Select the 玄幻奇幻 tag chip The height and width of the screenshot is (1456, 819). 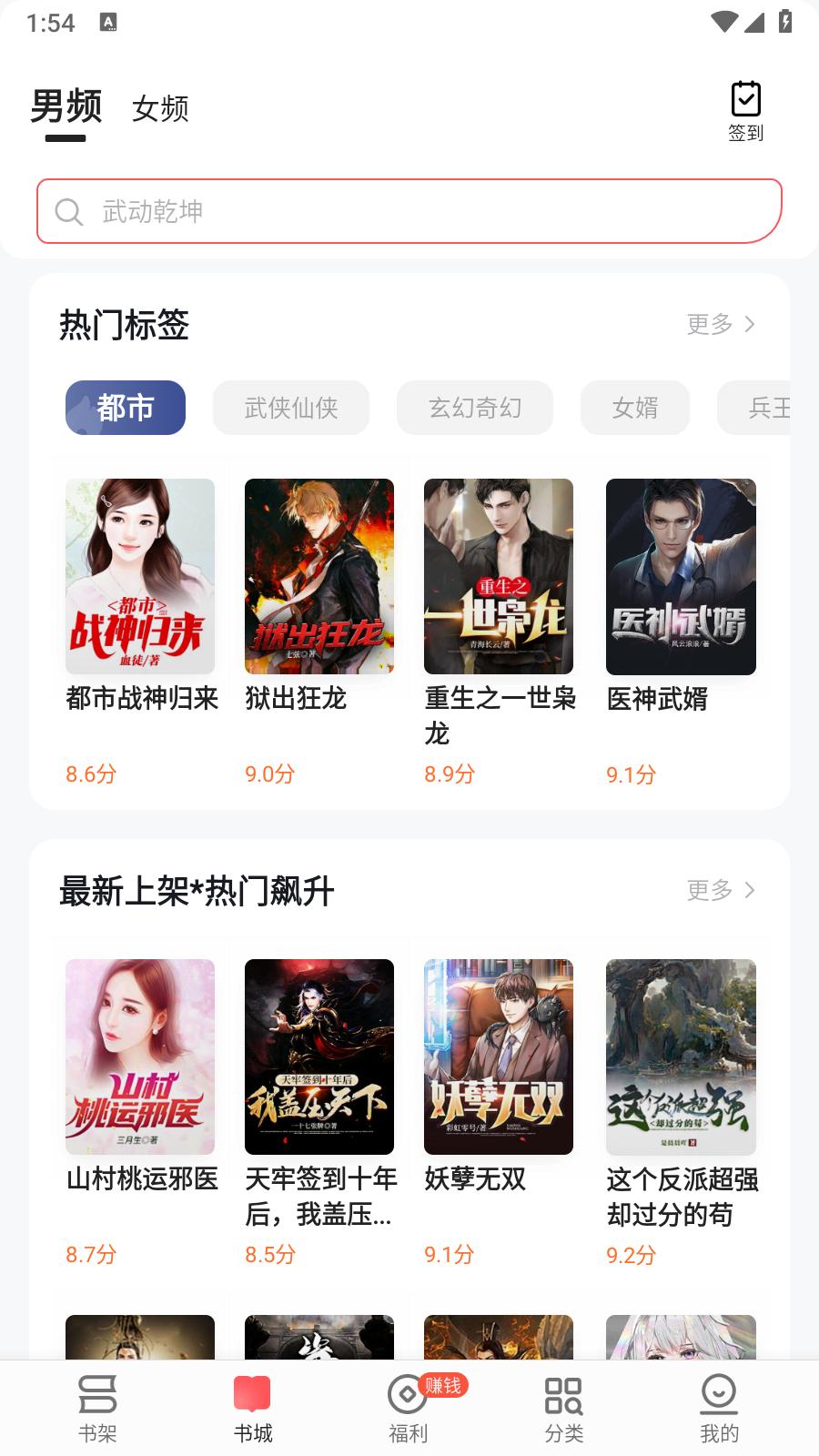click(474, 408)
